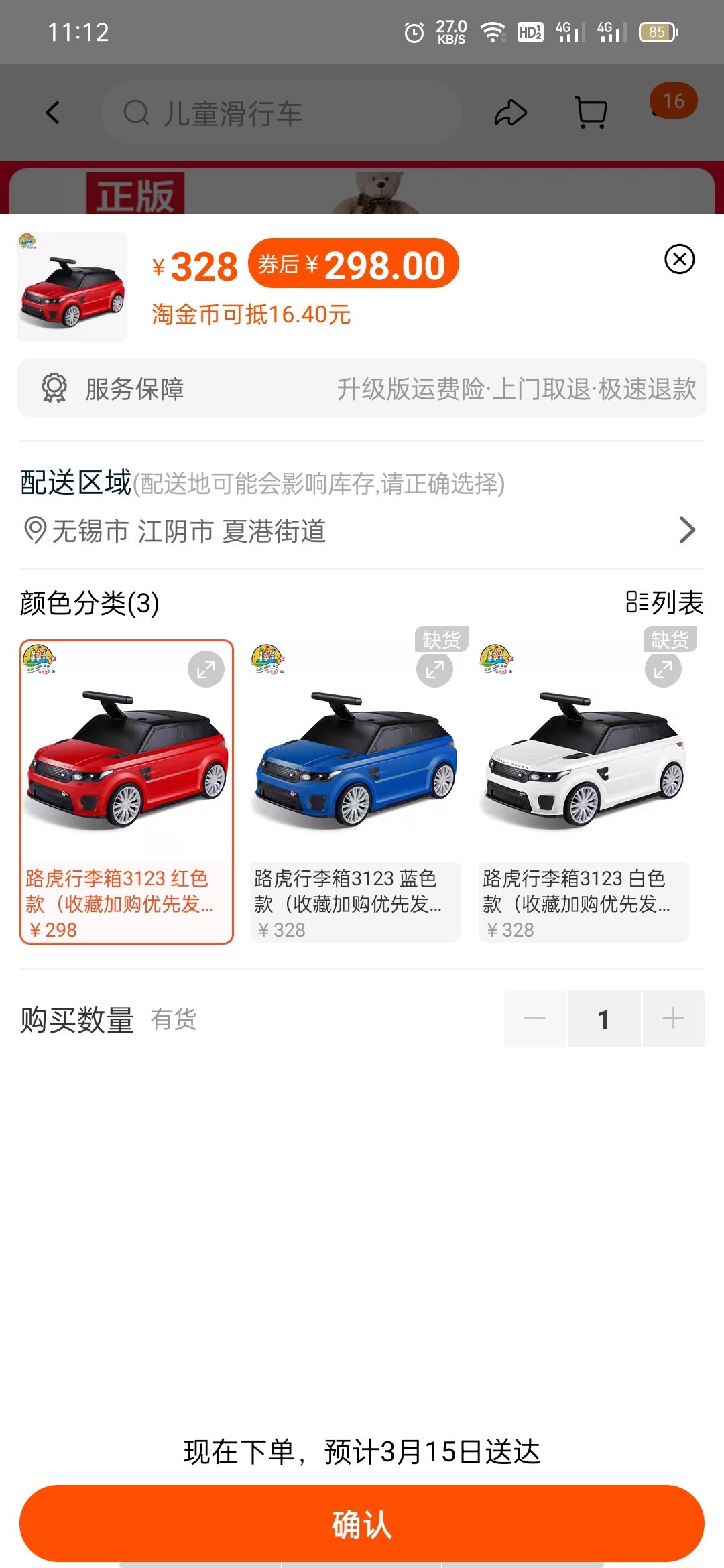Decrease purchase quantity with minus button
The width and height of the screenshot is (724, 1568).
point(535,1019)
